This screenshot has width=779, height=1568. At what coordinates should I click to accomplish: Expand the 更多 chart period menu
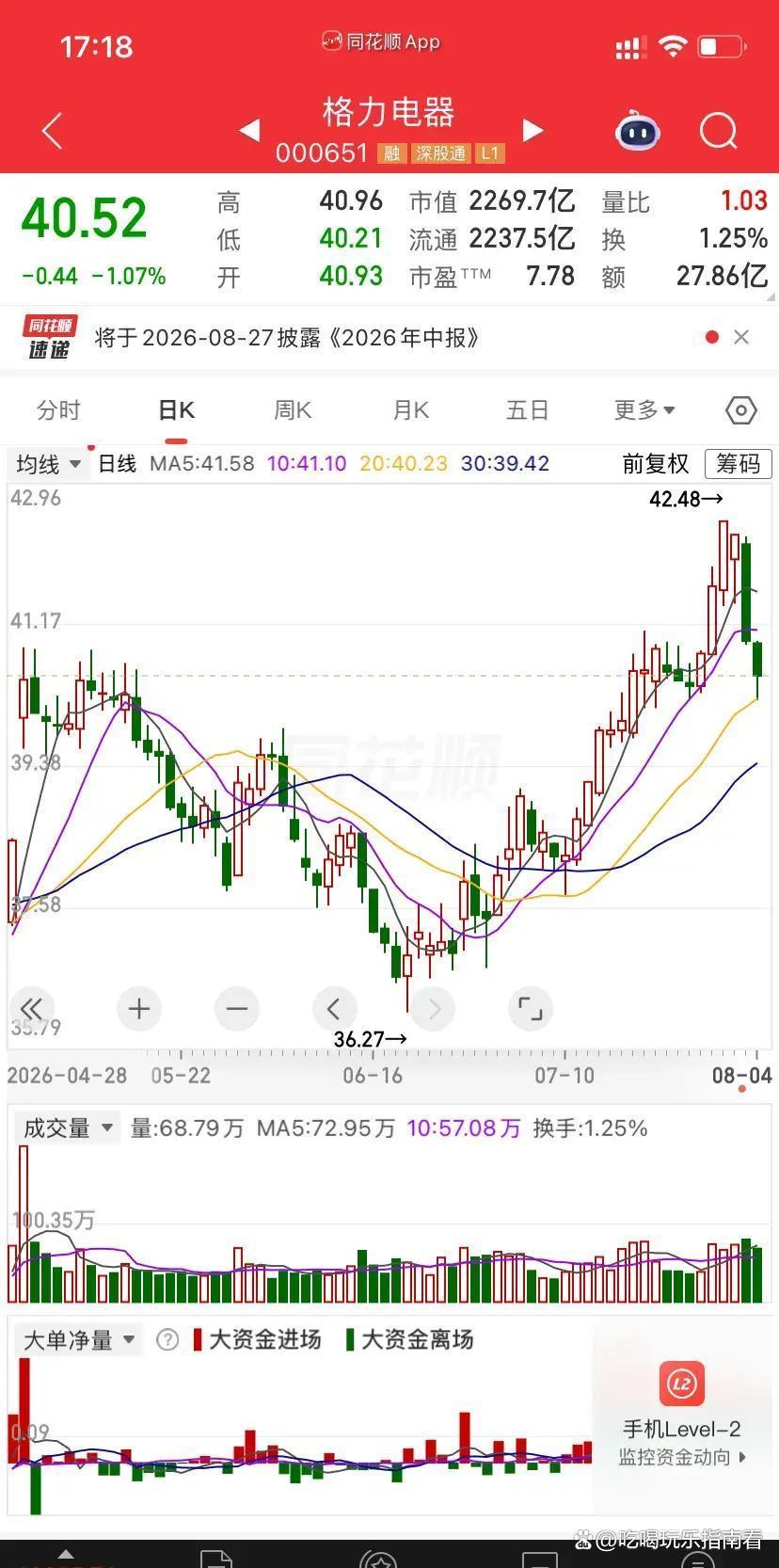[644, 410]
